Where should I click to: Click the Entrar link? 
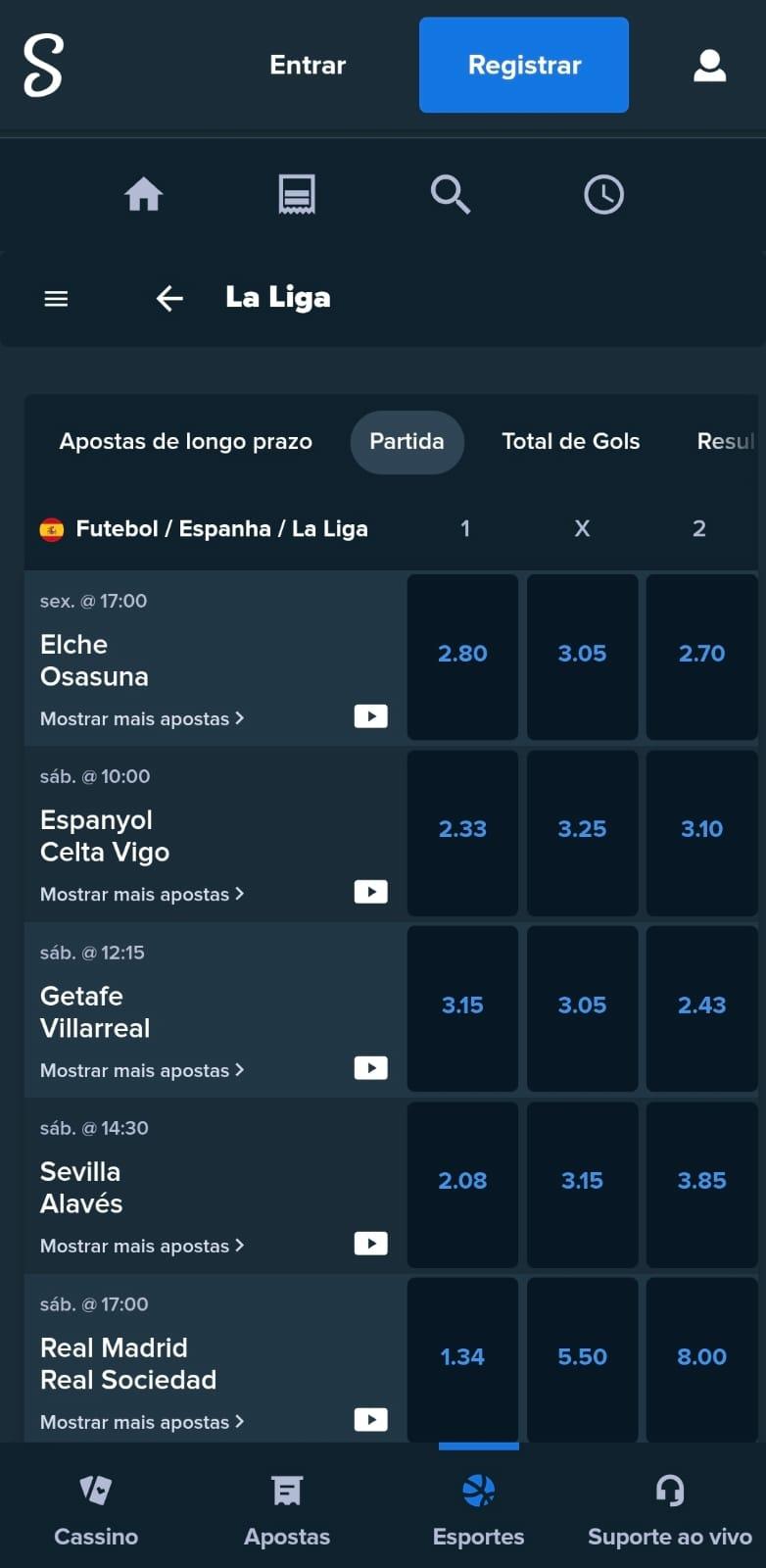coord(307,65)
